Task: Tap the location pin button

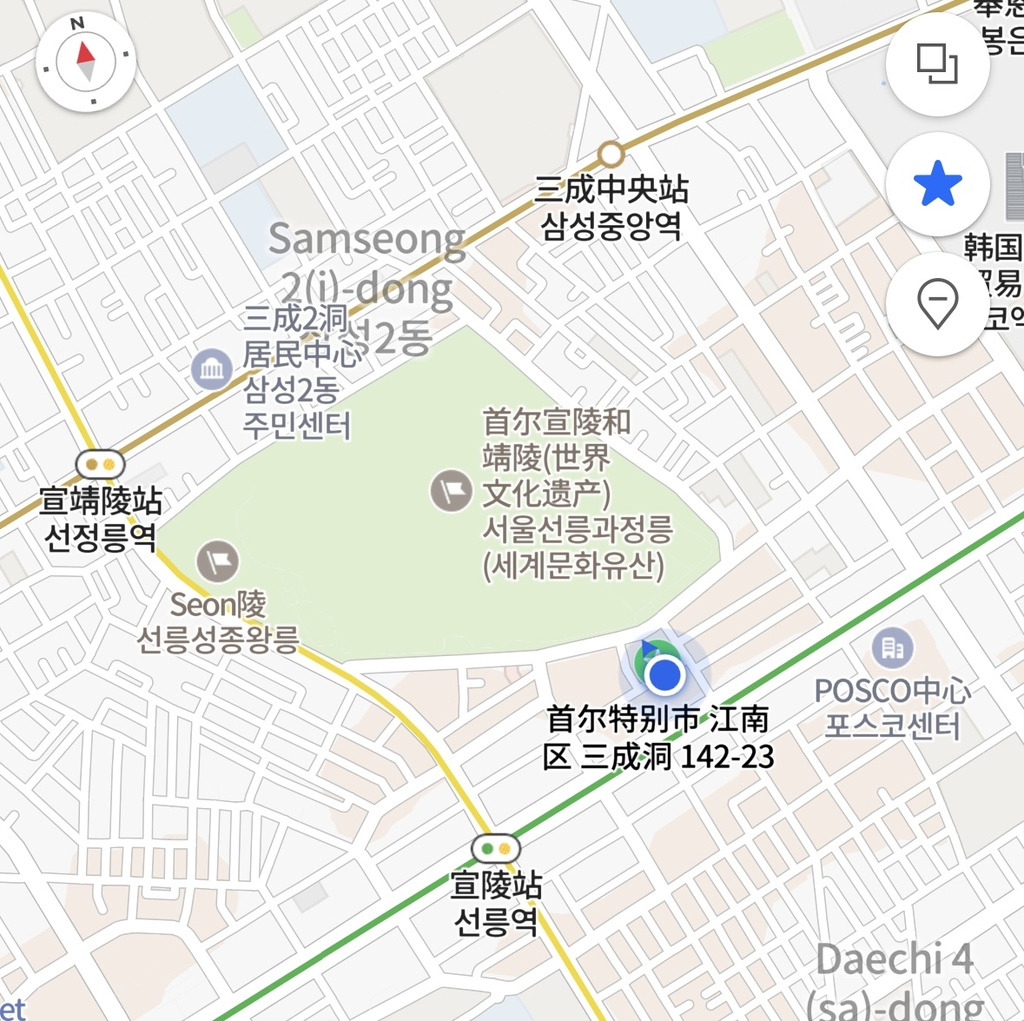Action: click(x=937, y=303)
